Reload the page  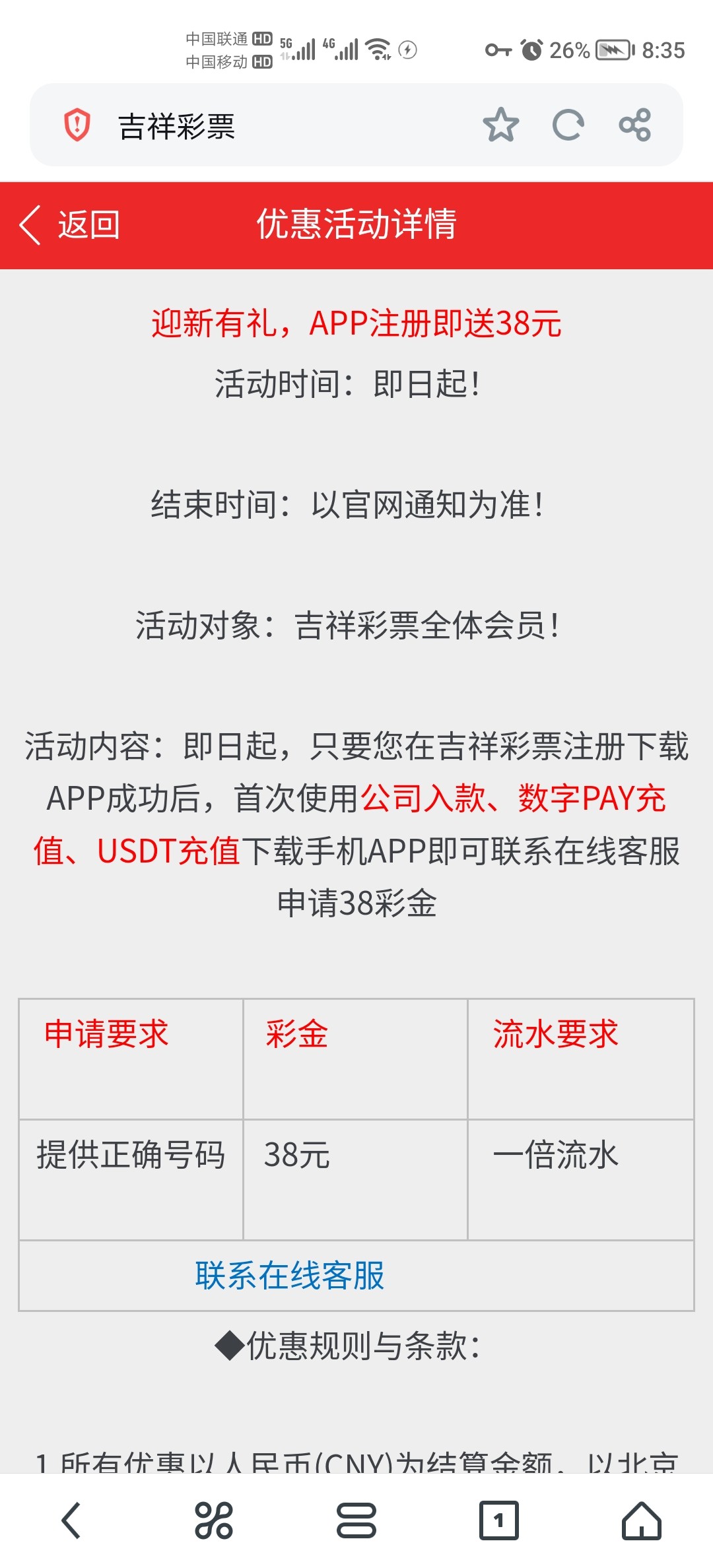pyautogui.click(x=568, y=125)
